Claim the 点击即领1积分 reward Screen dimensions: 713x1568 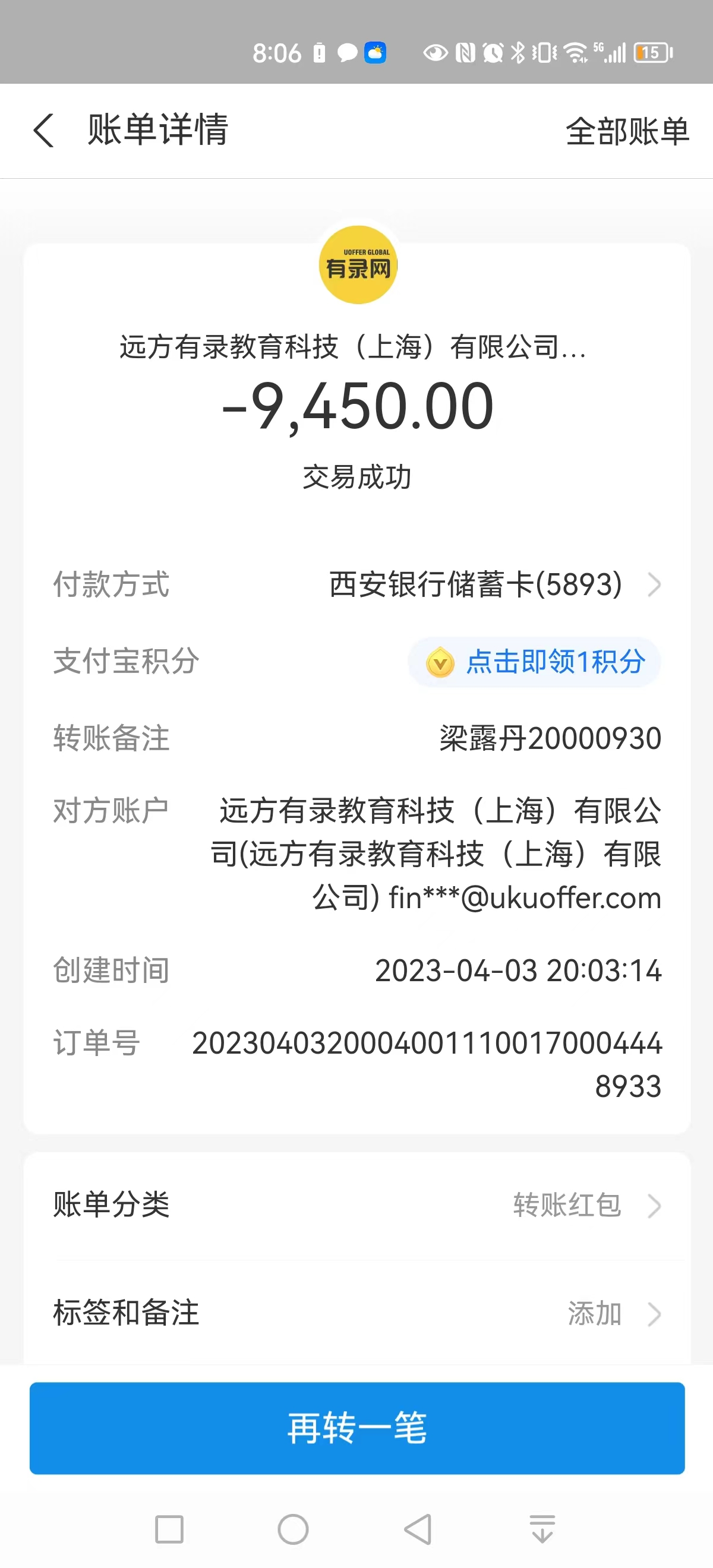[x=535, y=662]
